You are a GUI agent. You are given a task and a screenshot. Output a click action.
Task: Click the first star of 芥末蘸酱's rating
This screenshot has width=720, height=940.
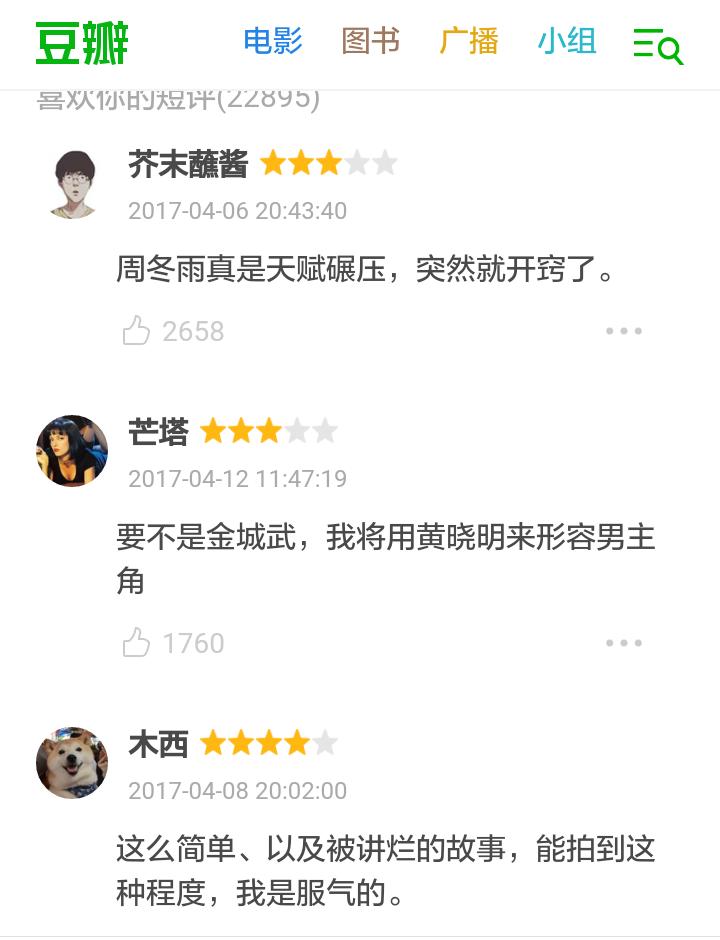[x=272, y=161]
